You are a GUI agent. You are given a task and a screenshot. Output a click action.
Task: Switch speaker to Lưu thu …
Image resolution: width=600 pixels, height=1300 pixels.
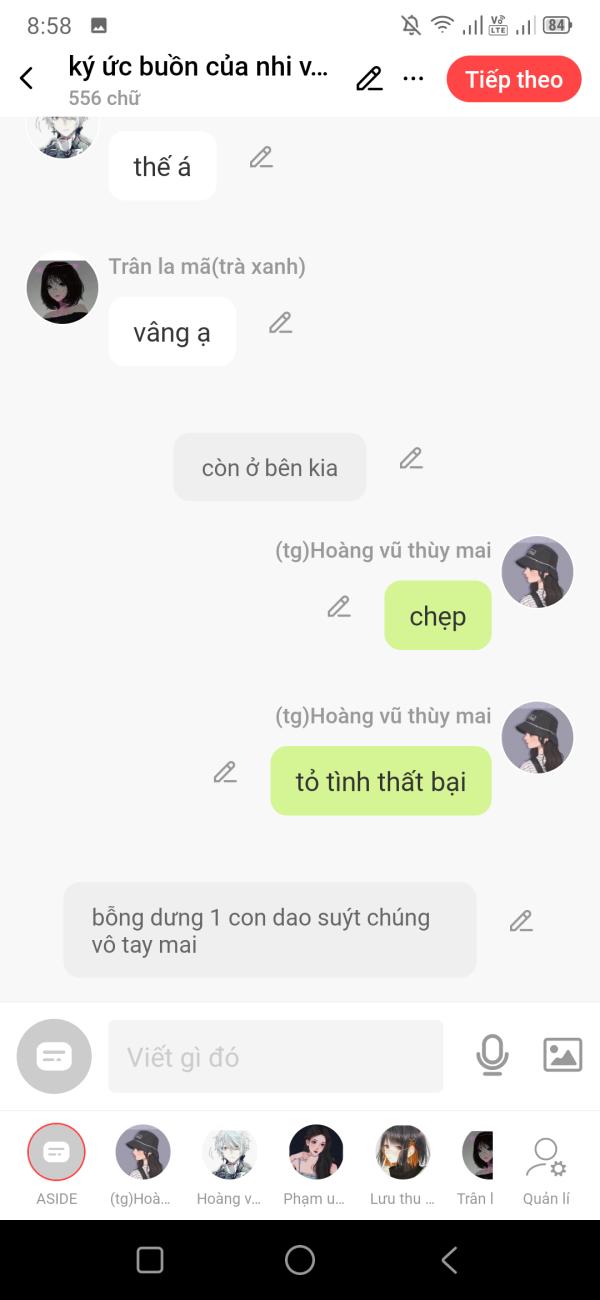tap(402, 1164)
